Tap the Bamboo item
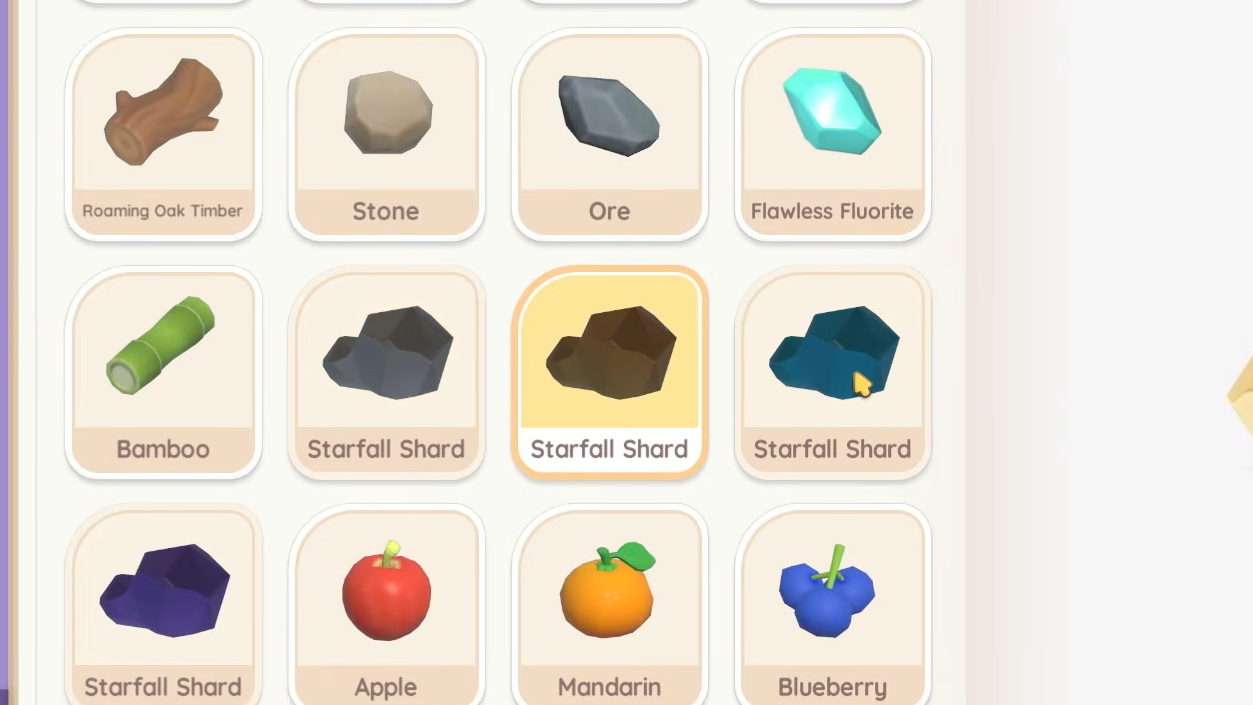The width and height of the screenshot is (1253, 705). [x=163, y=372]
